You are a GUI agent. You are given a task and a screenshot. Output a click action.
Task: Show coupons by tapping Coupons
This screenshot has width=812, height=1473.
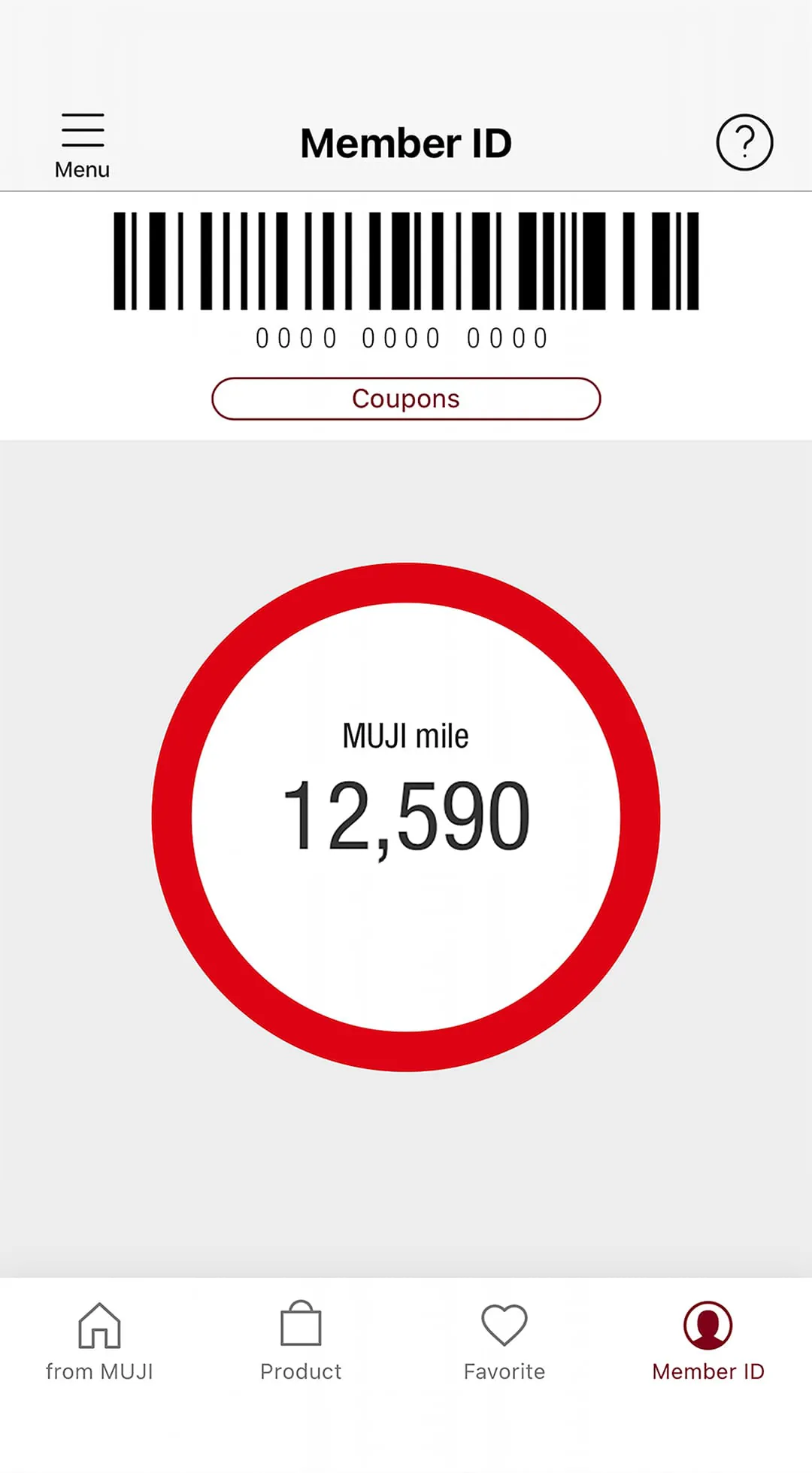[x=406, y=399]
